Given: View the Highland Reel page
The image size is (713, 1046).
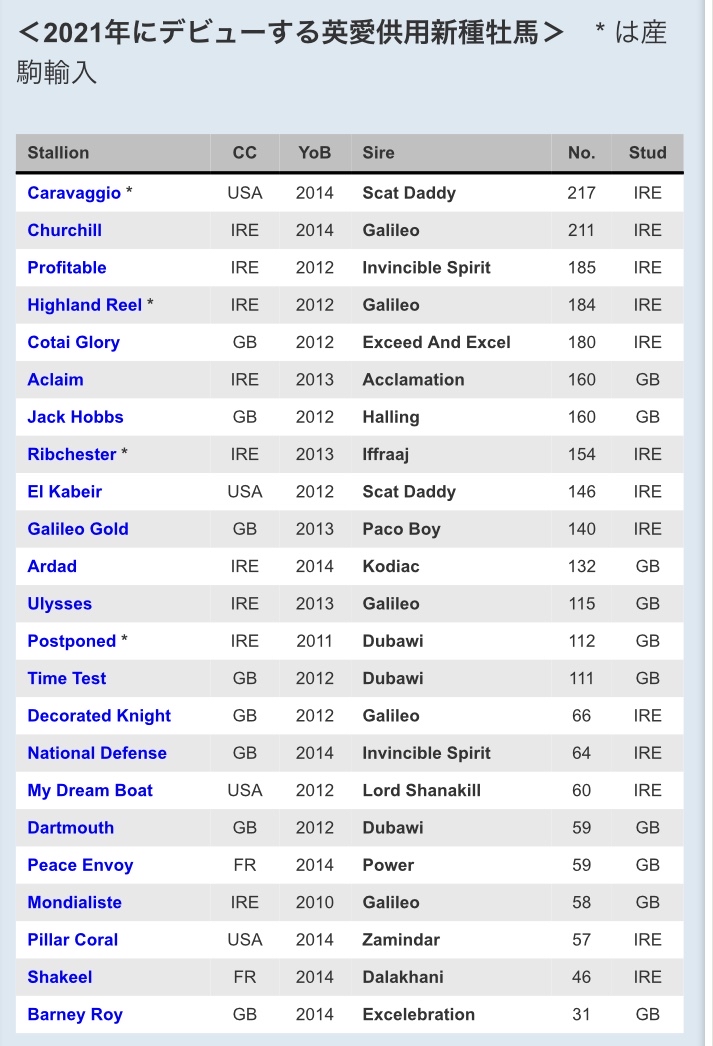Looking at the screenshot, I should point(84,305).
